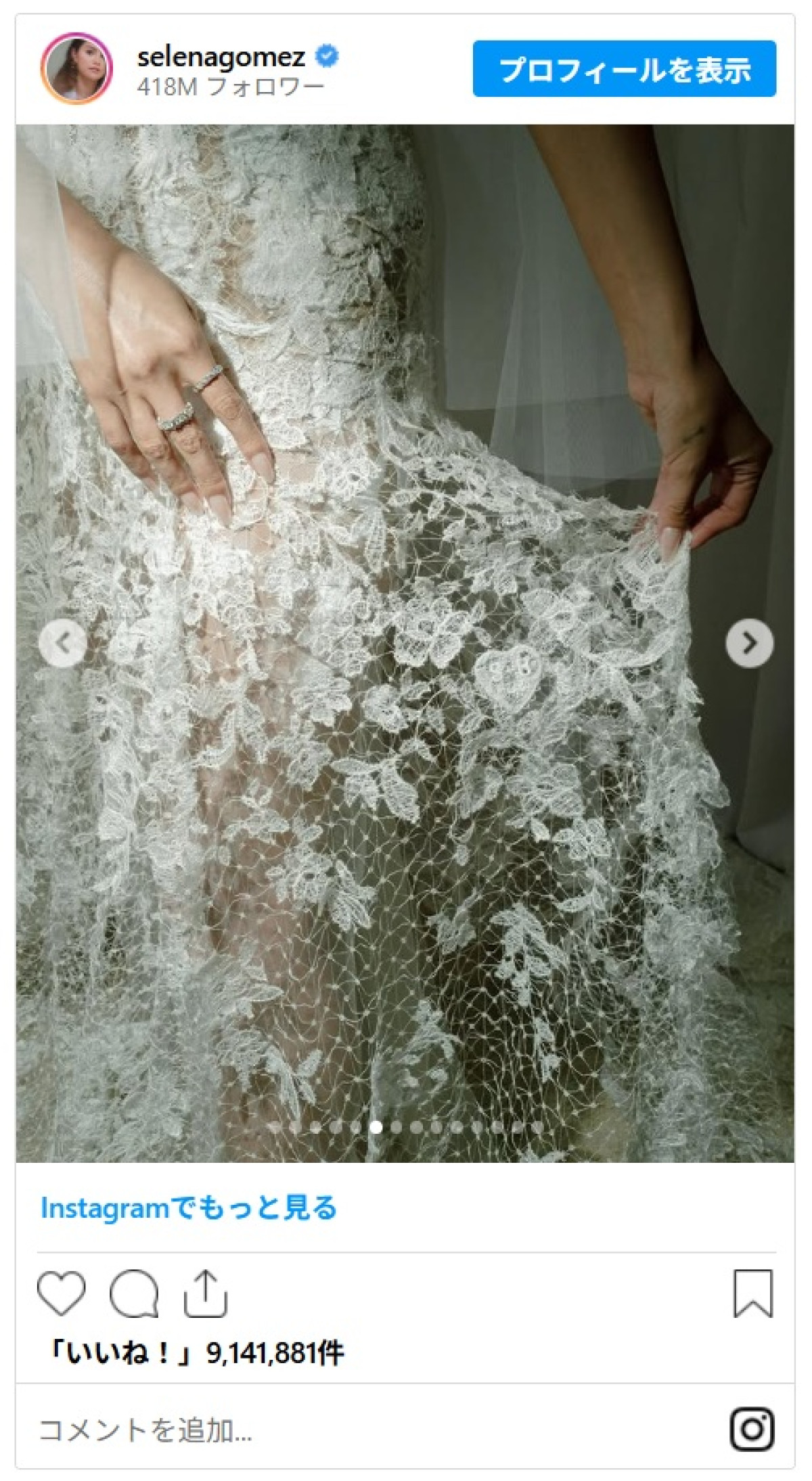Advance to the next photo in carousel
This screenshot has width=812, height=1481.
[749, 642]
